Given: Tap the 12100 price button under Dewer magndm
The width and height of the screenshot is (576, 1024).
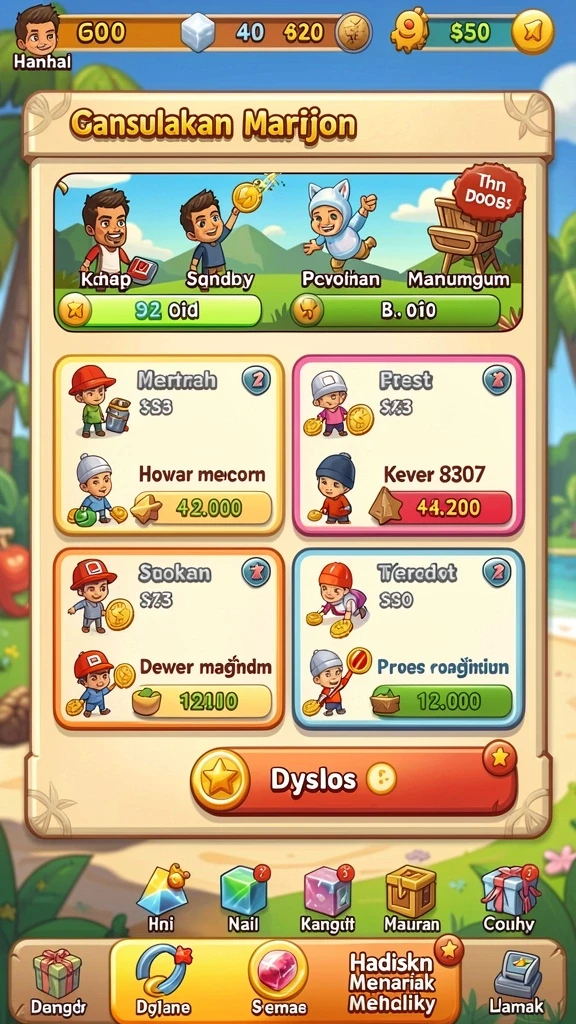Looking at the screenshot, I should (202, 701).
